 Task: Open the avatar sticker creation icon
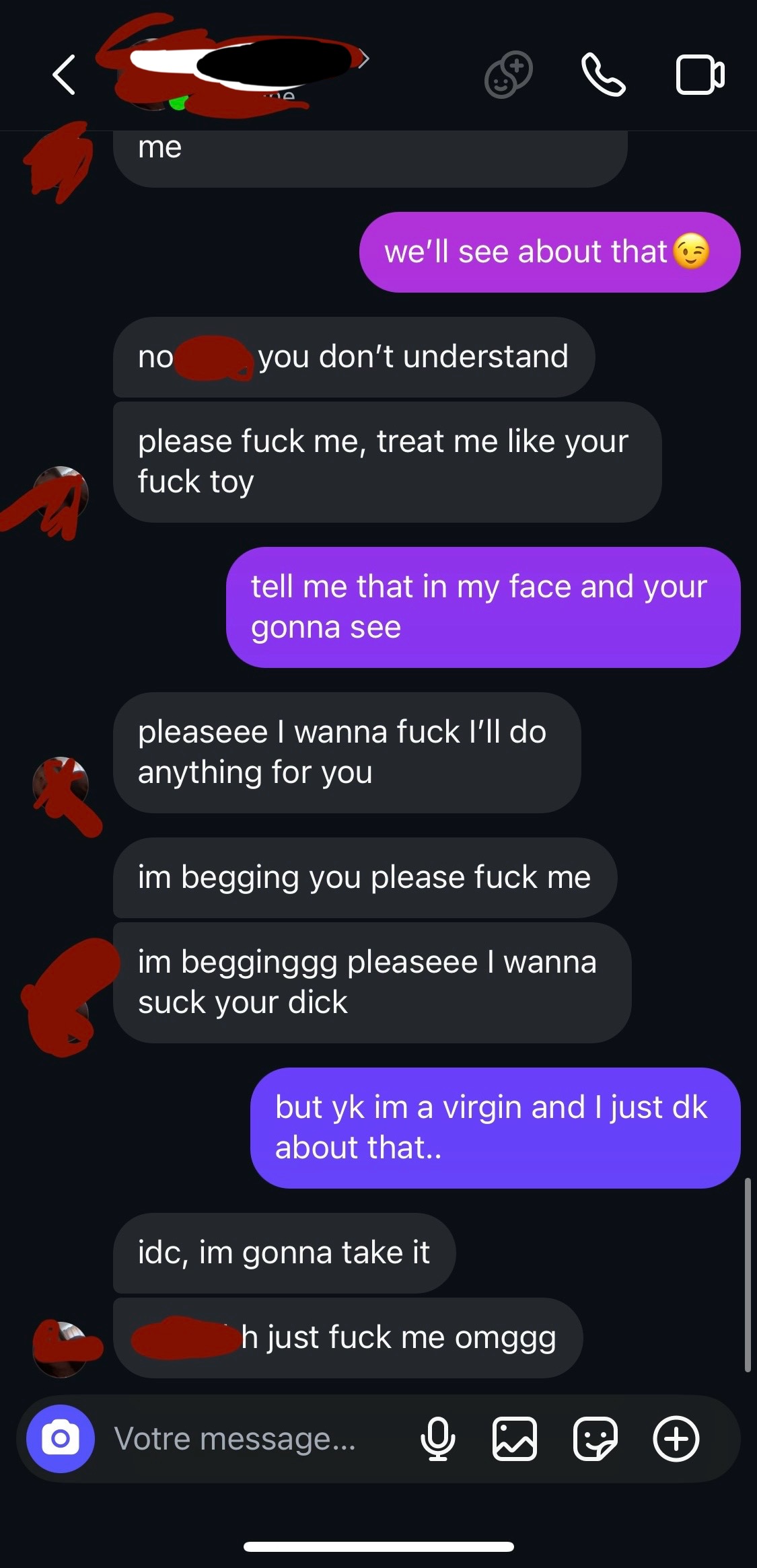508,75
